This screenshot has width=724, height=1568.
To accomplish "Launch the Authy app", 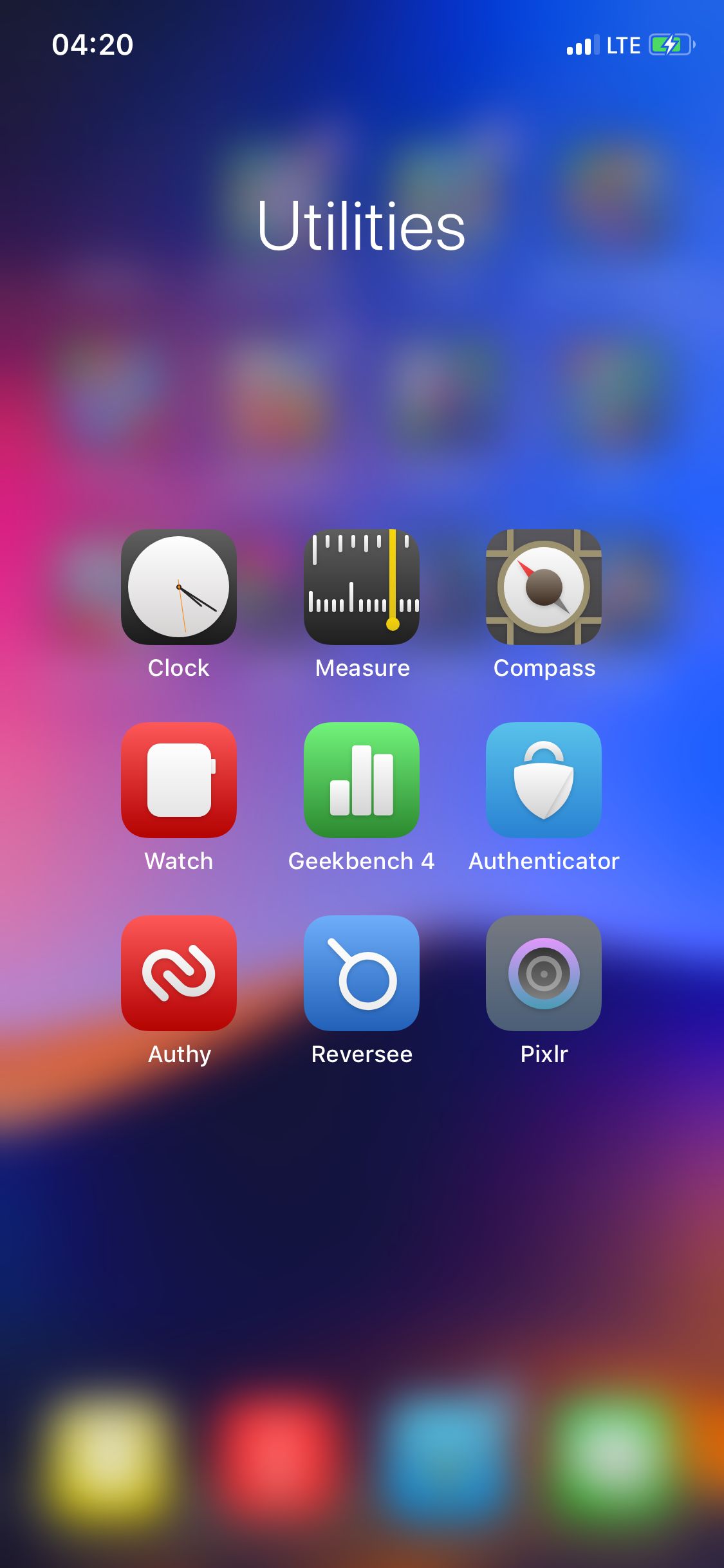I will [179, 973].
